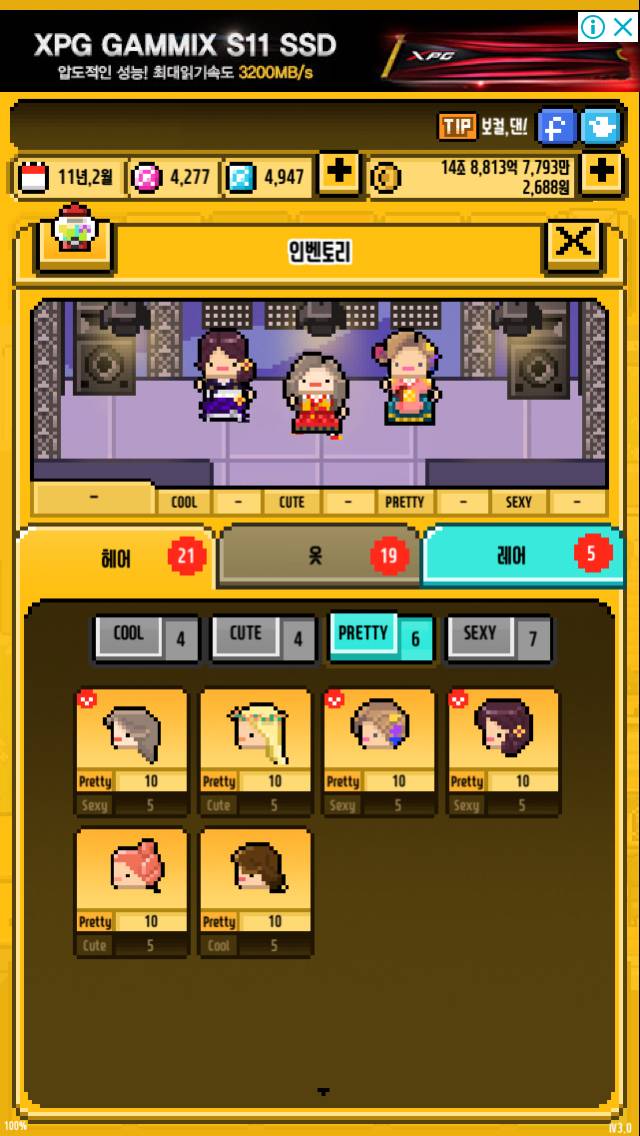Switch to the 헤어 hair tab
Viewport: 640px width, 1136px height.
click(x=118, y=557)
